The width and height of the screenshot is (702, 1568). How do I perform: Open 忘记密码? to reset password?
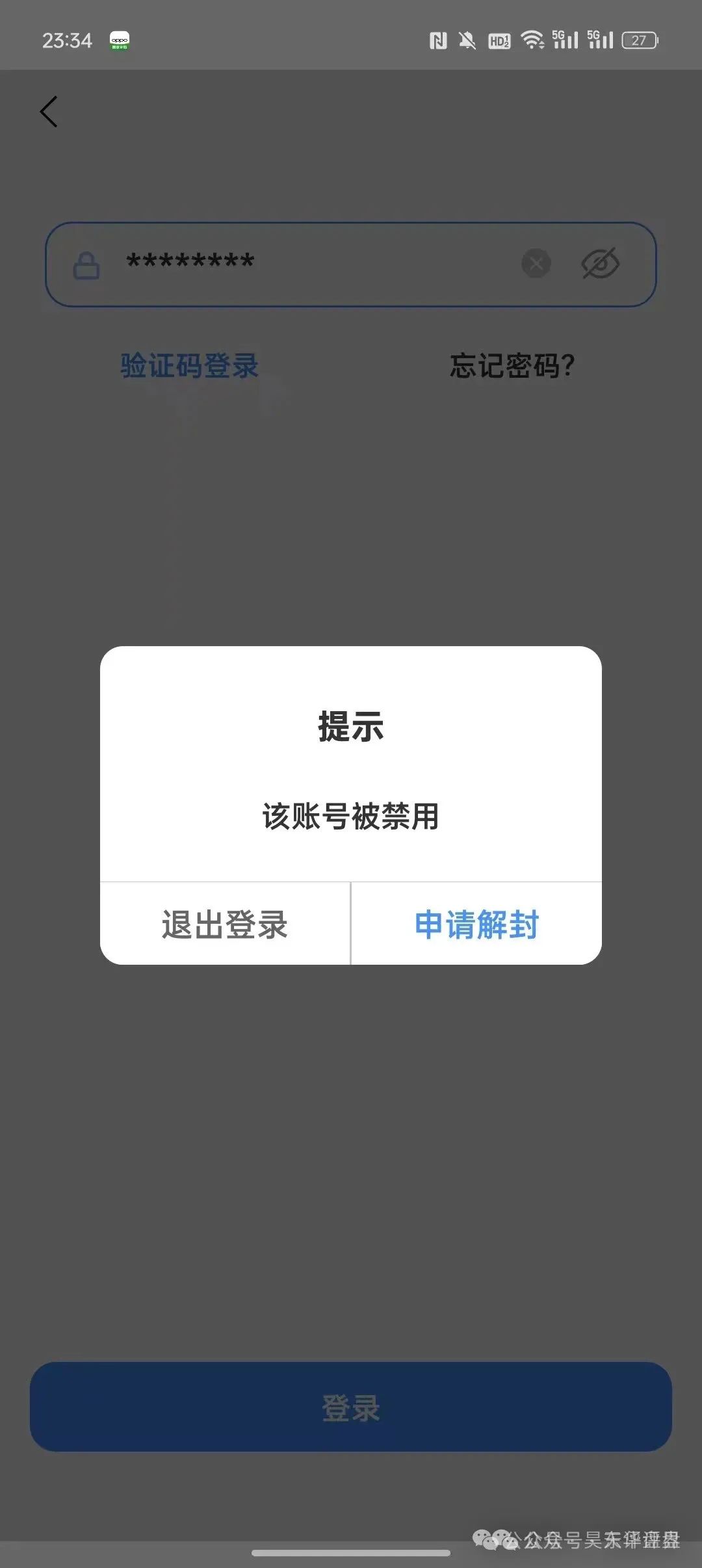point(512,365)
